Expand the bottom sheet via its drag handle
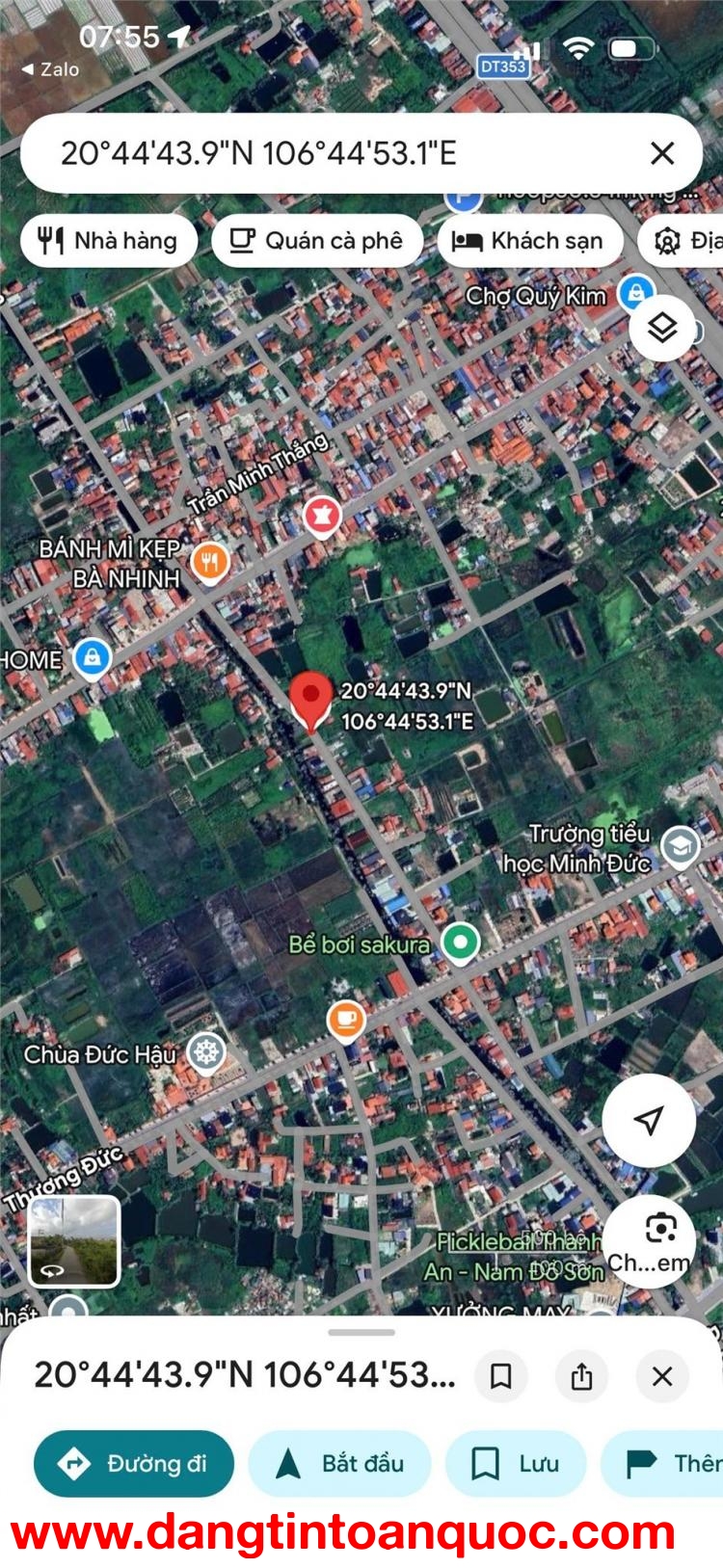 click(x=361, y=1332)
